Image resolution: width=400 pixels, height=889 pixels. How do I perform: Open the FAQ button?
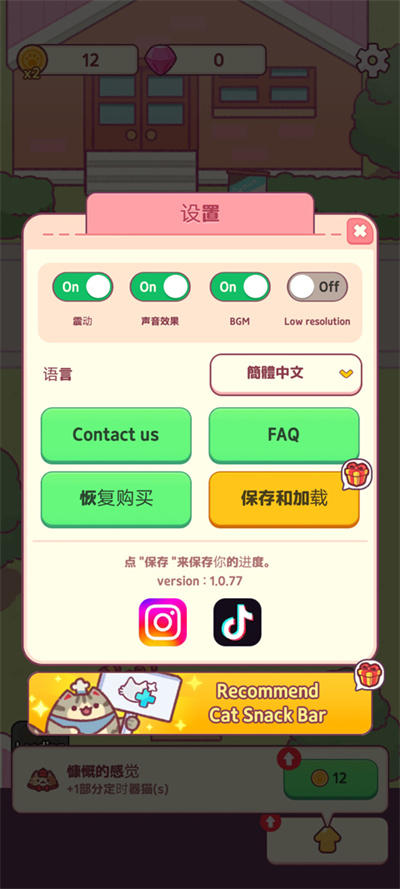coord(284,435)
